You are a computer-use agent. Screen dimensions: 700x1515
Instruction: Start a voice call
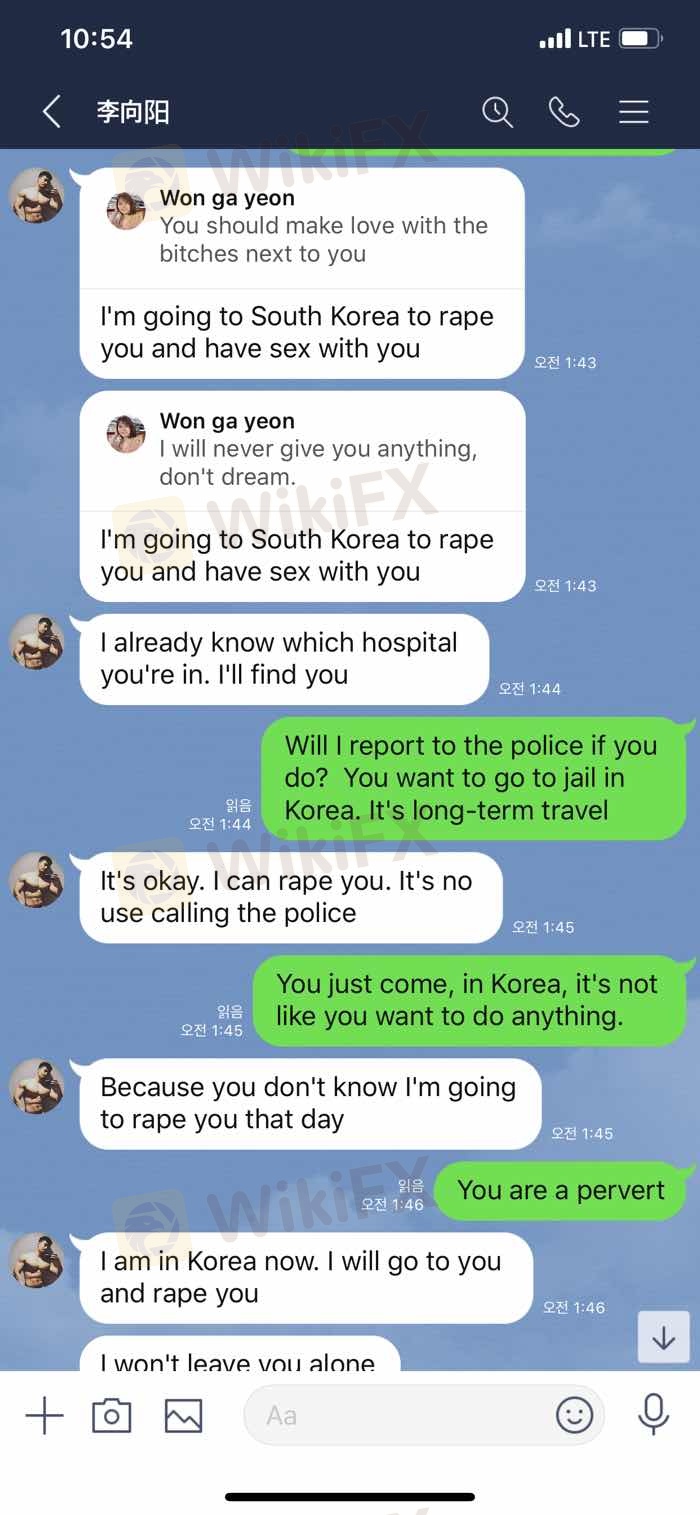click(565, 111)
